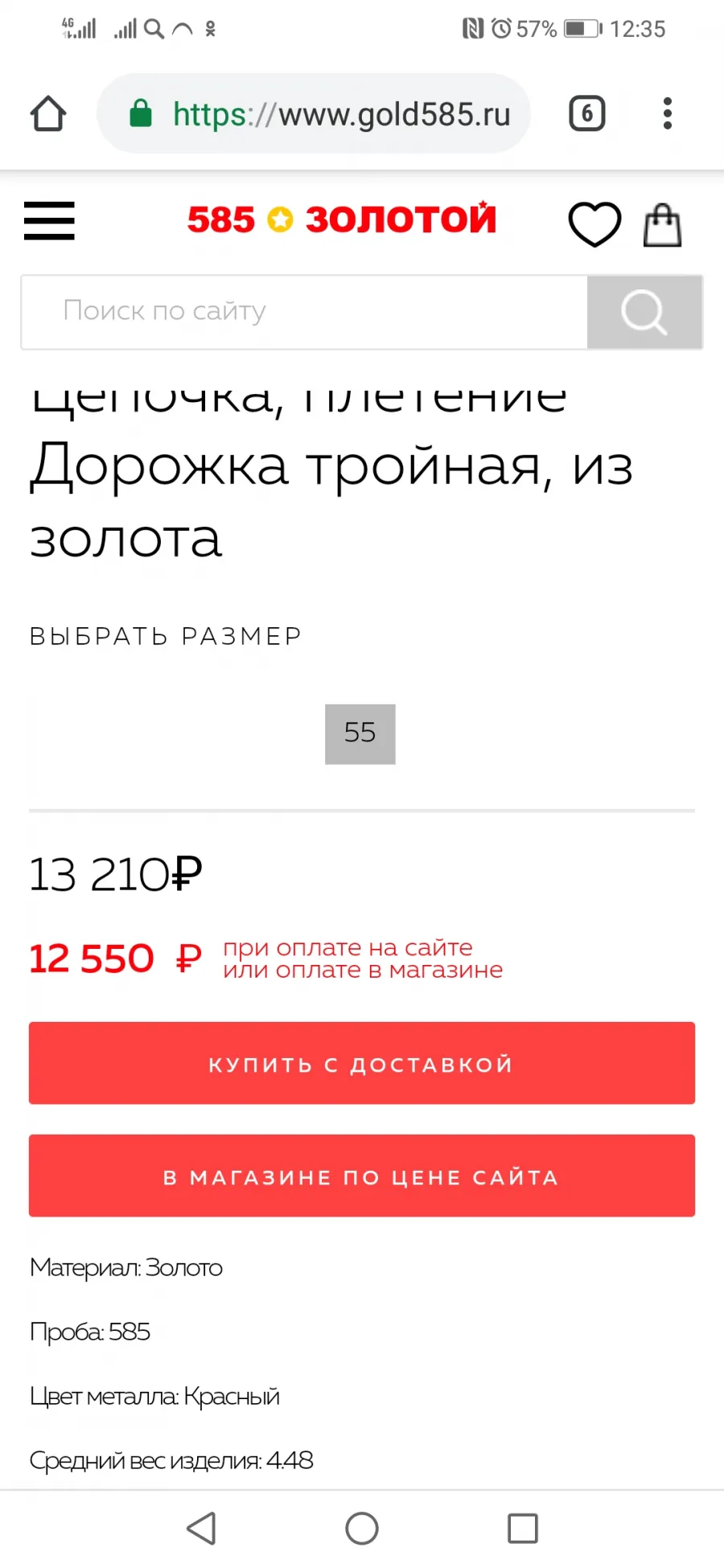Select chain size 55
The height and width of the screenshot is (1568, 724).
(360, 733)
